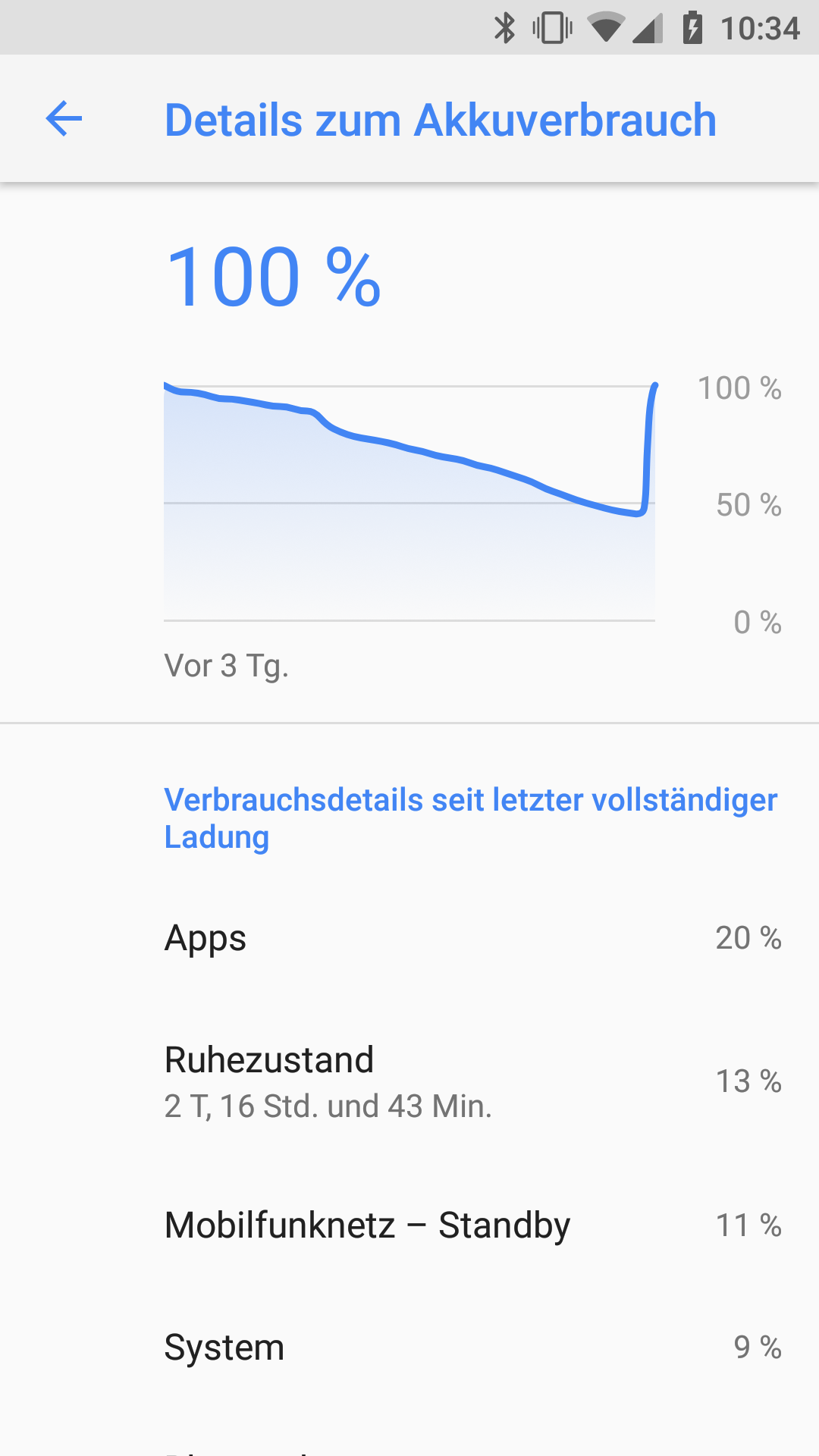Screen dimensions: 819x1456
Task: Tap the System usage row
Action: pyautogui.click(x=409, y=1348)
